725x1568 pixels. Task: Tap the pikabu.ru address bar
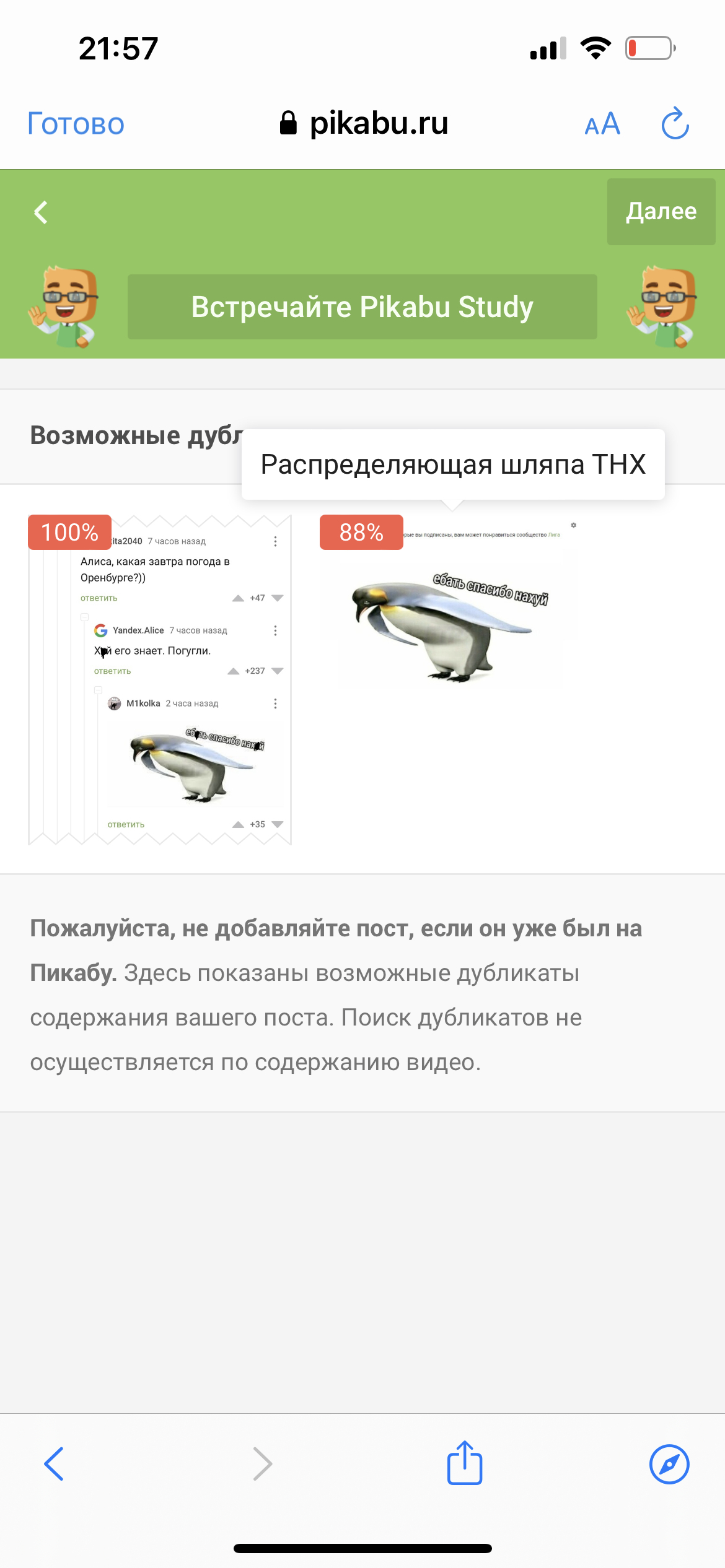pos(363,124)
